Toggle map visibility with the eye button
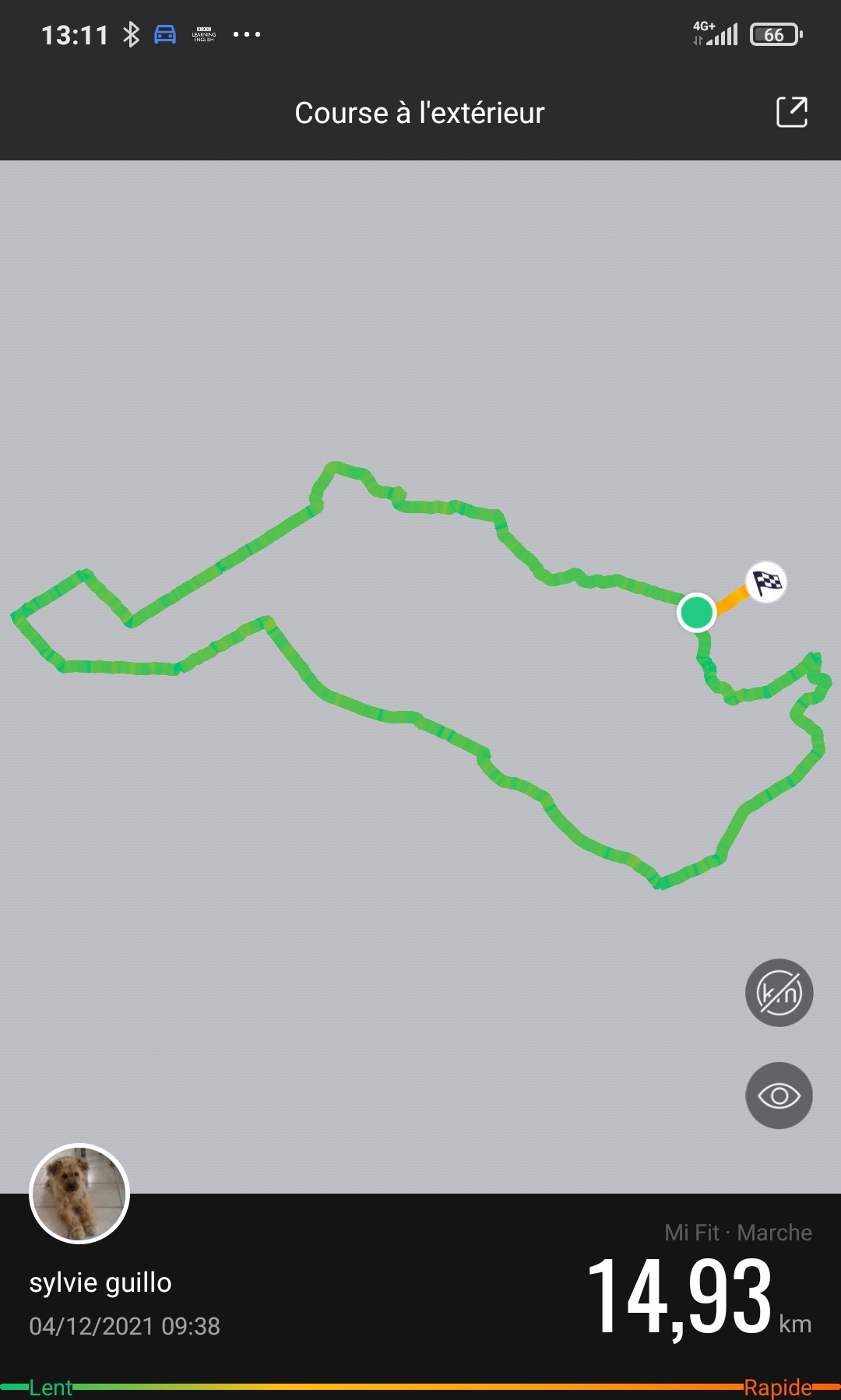The width and height of the screenshot is (841, 1400). click(x=779, y=1096)
